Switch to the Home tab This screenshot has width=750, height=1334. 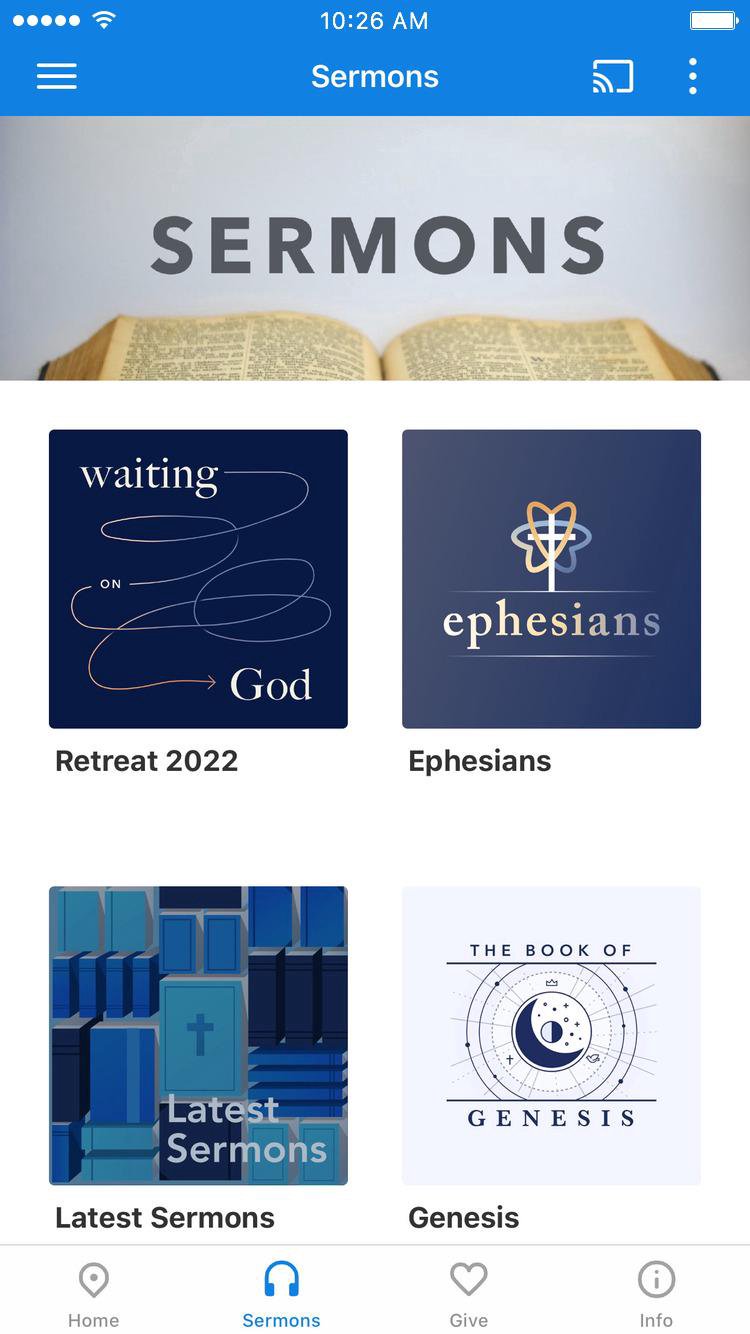[93, 1293]
